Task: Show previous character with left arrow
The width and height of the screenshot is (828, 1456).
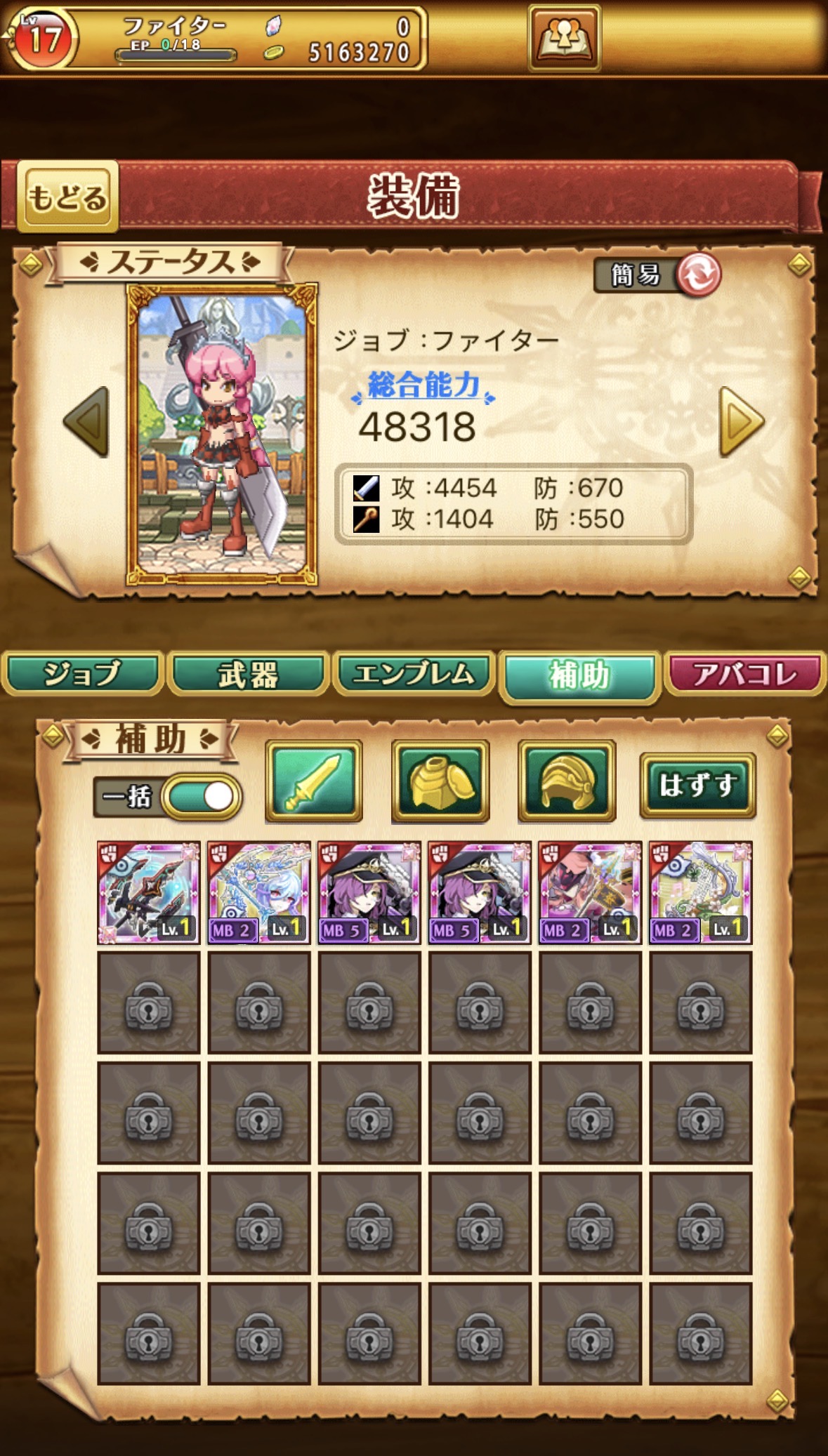Action: (87, 422)
